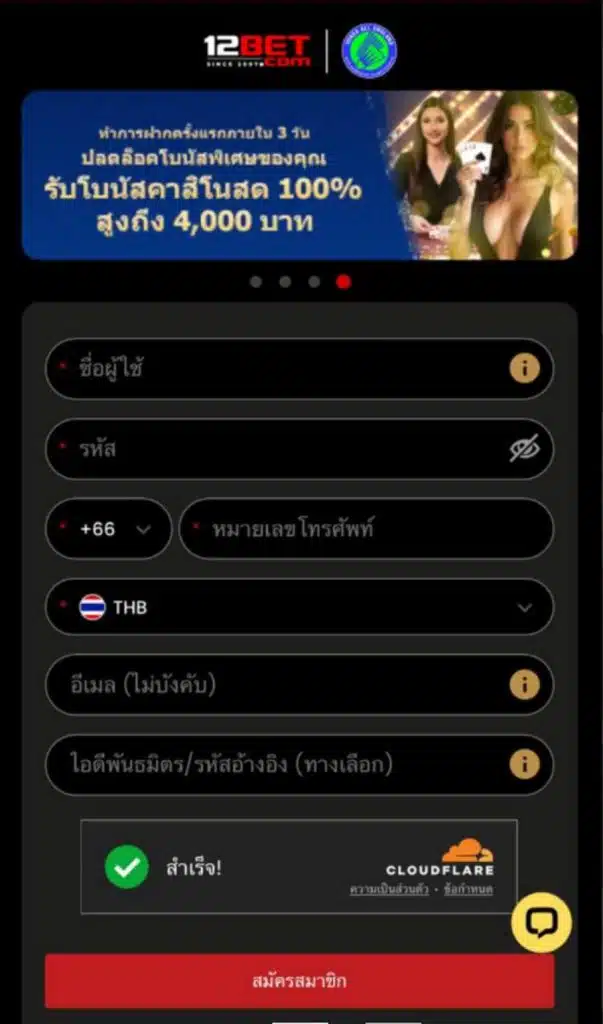The image size is (603, 1024).
Task: Enter the phone number field หมายเลขโทรศัพท์
Action: 365,529
